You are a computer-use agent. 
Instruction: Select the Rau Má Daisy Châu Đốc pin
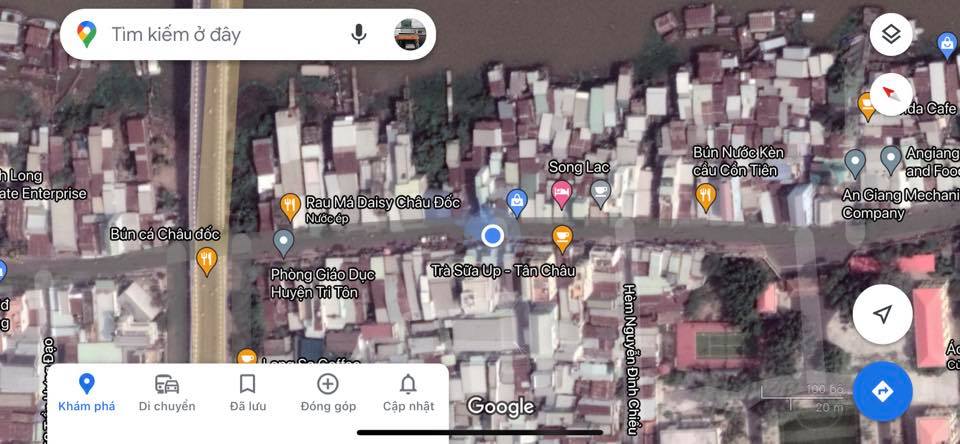[x=290, y=206]
